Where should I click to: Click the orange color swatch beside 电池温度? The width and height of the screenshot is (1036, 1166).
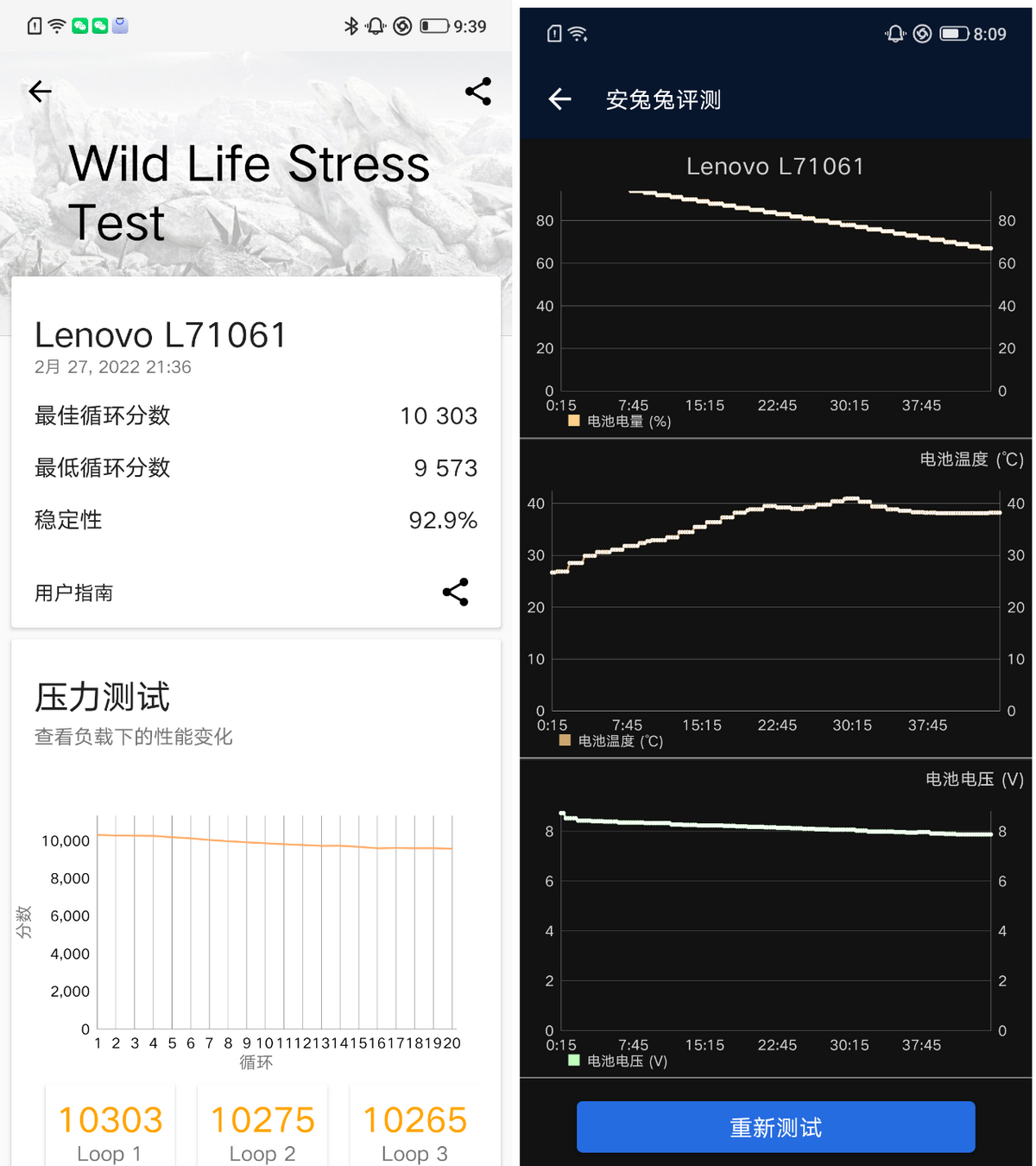pos(564,740)
